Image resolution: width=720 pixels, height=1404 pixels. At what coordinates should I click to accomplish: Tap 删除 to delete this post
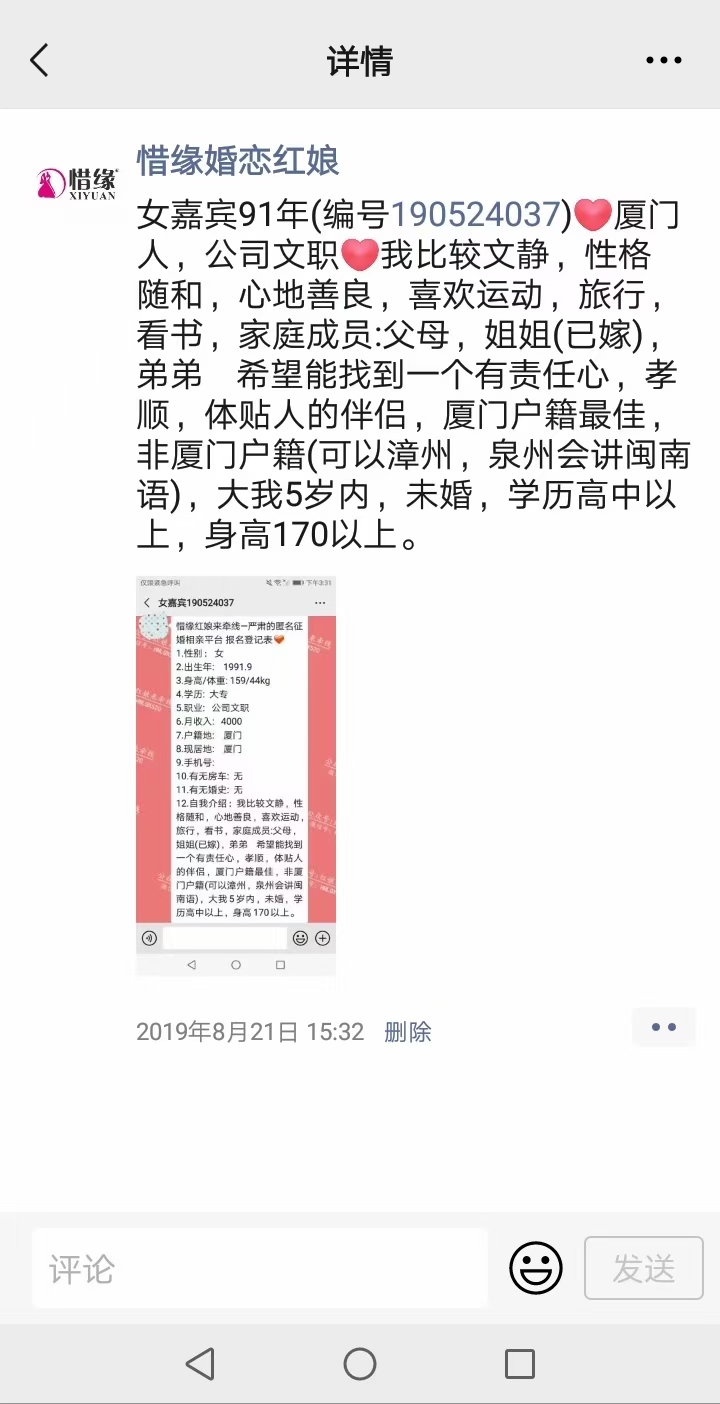(408, 1032)
